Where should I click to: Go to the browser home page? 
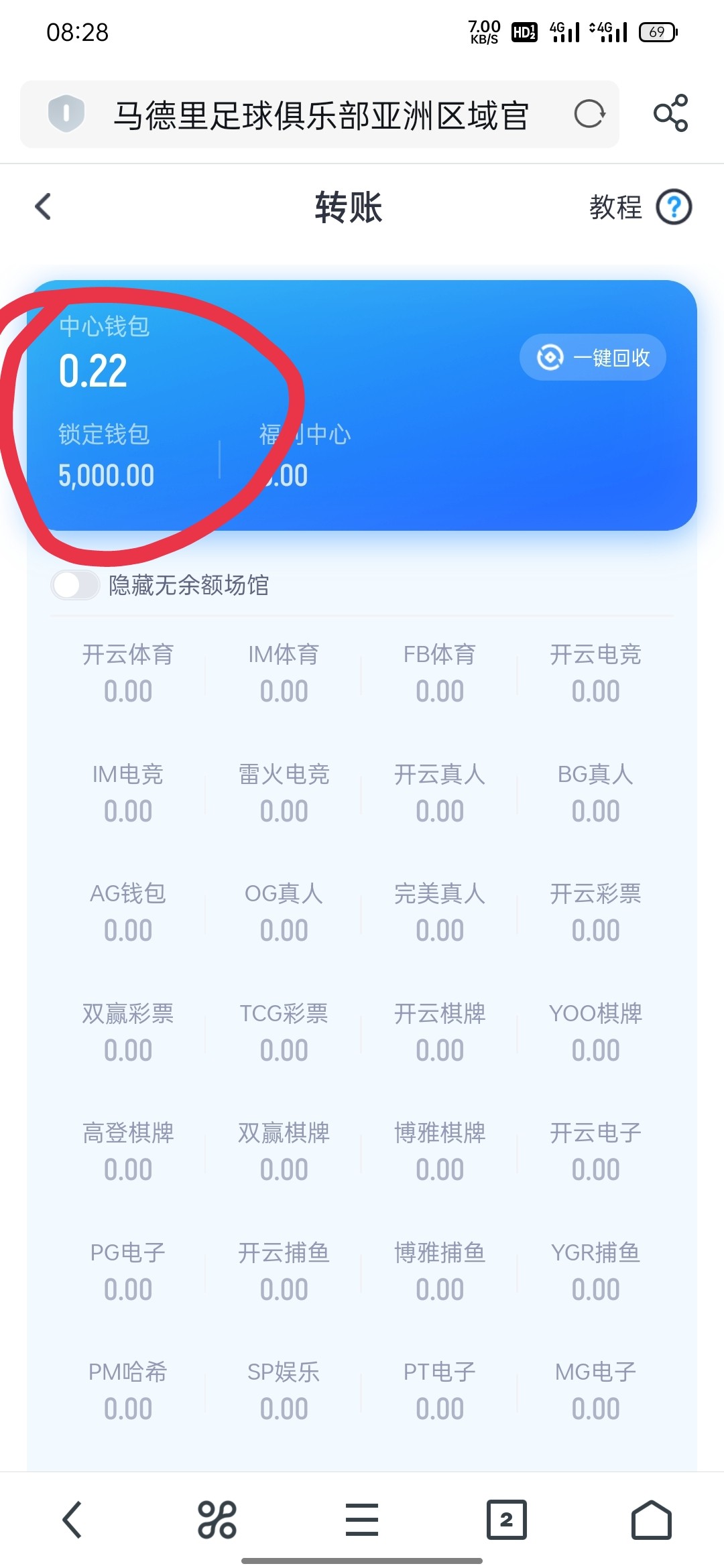[651, 1519]
